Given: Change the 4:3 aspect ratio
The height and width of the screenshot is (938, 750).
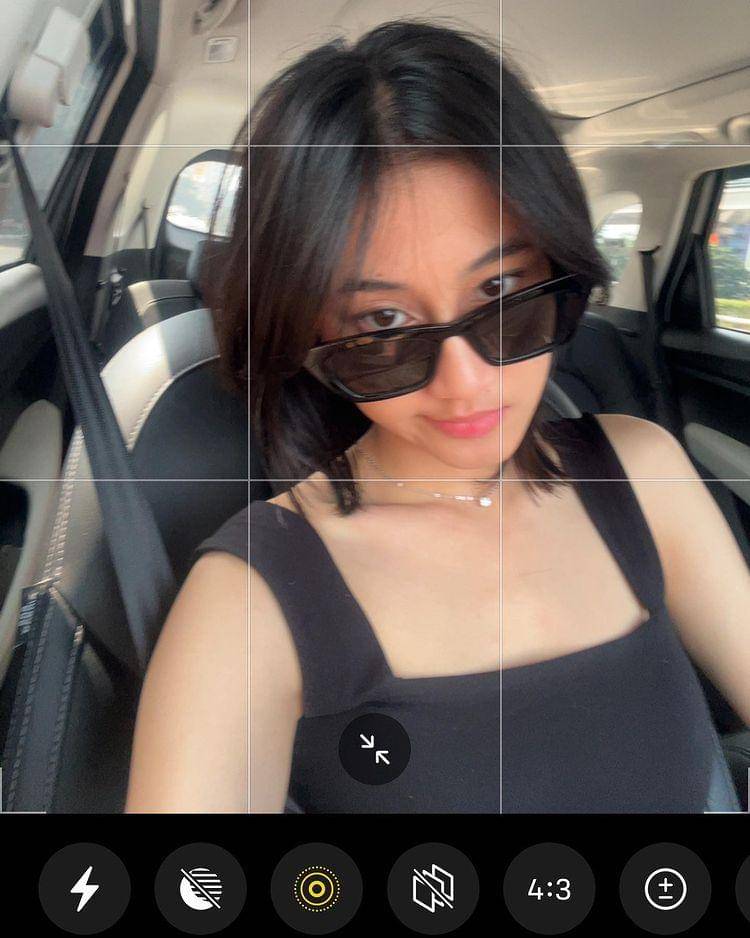Looking at the screenshot, I should pyautogui.click(x=549, y=888).
